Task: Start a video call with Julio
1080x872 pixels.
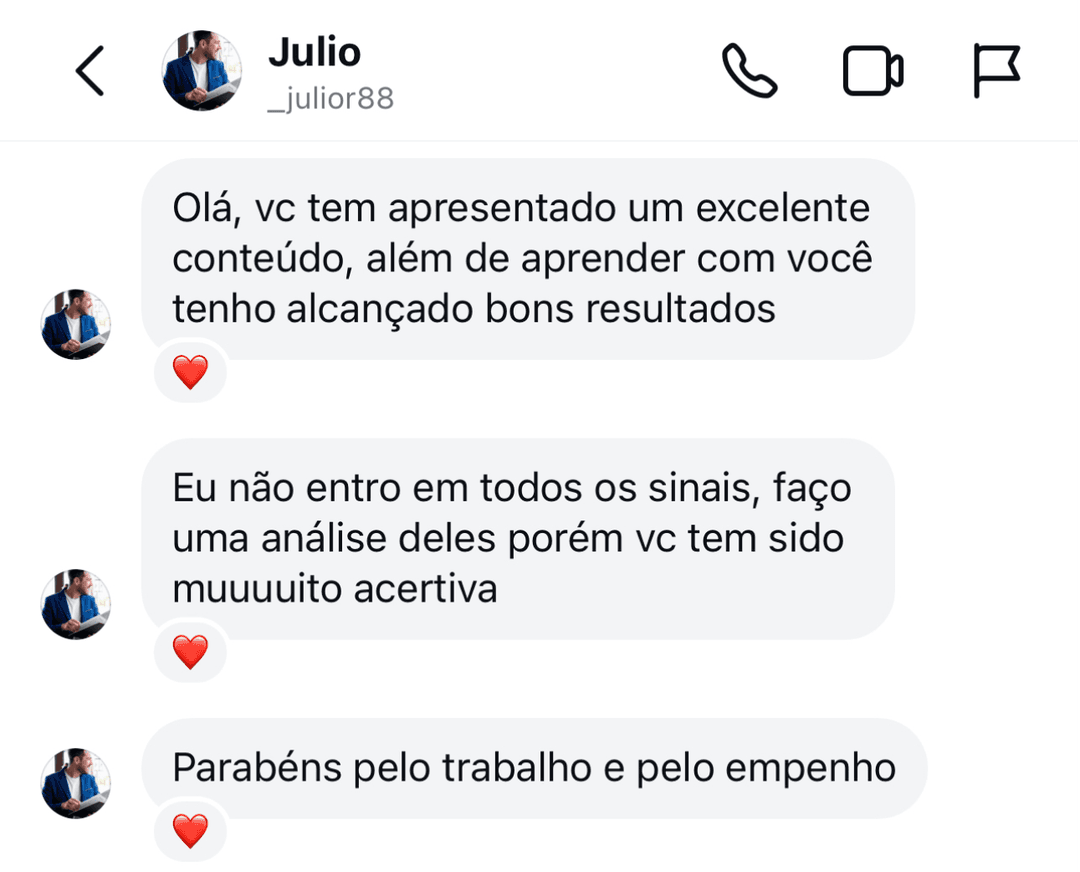Action: [x=873, y=71]
